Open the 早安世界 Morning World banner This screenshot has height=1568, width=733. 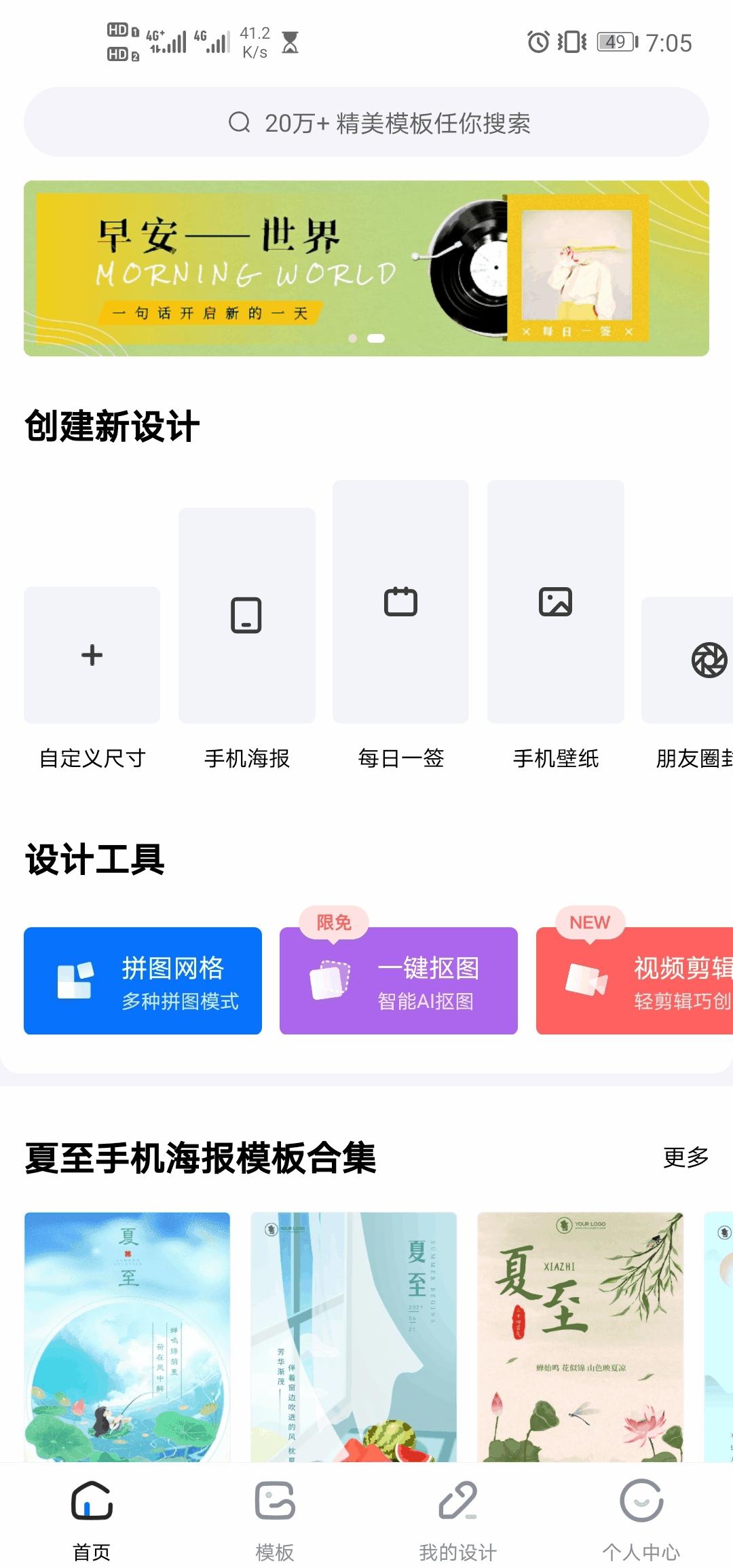pyautogui.click(x=366, y=268)
